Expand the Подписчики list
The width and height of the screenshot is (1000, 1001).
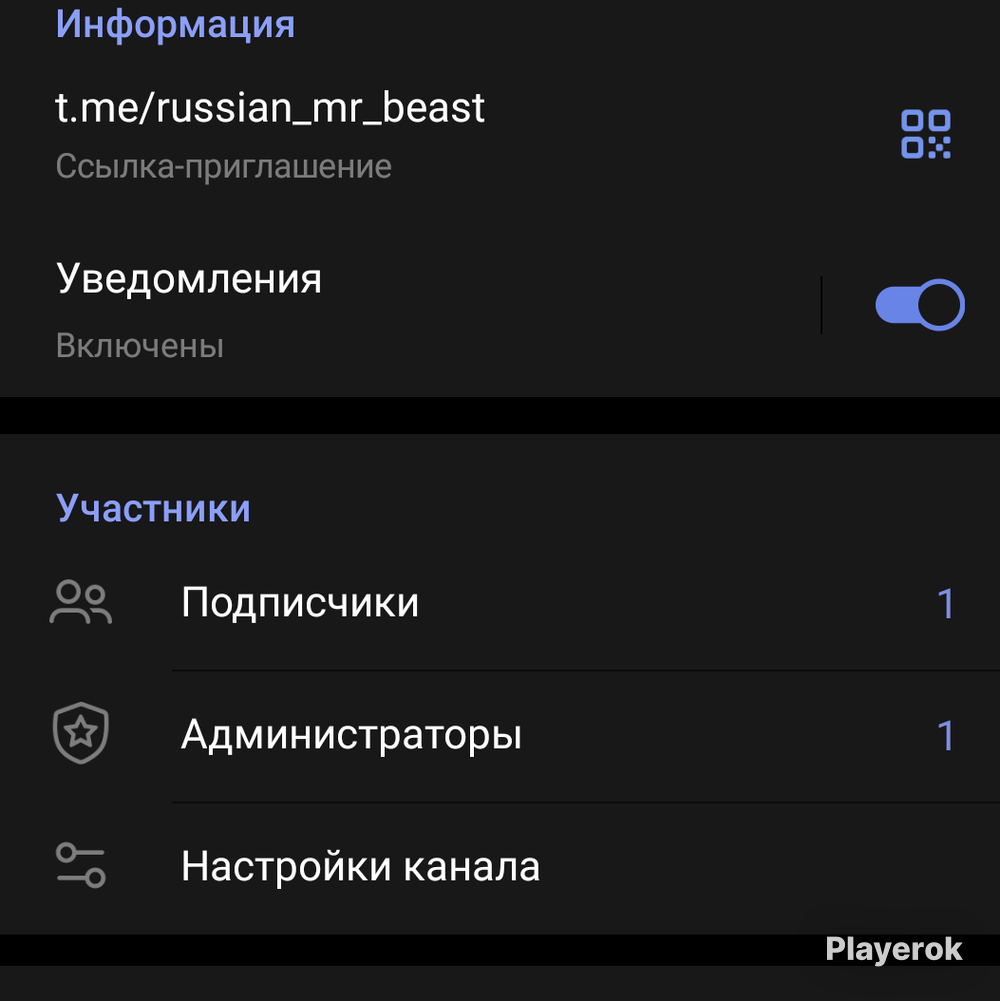(x=298, y=602)
